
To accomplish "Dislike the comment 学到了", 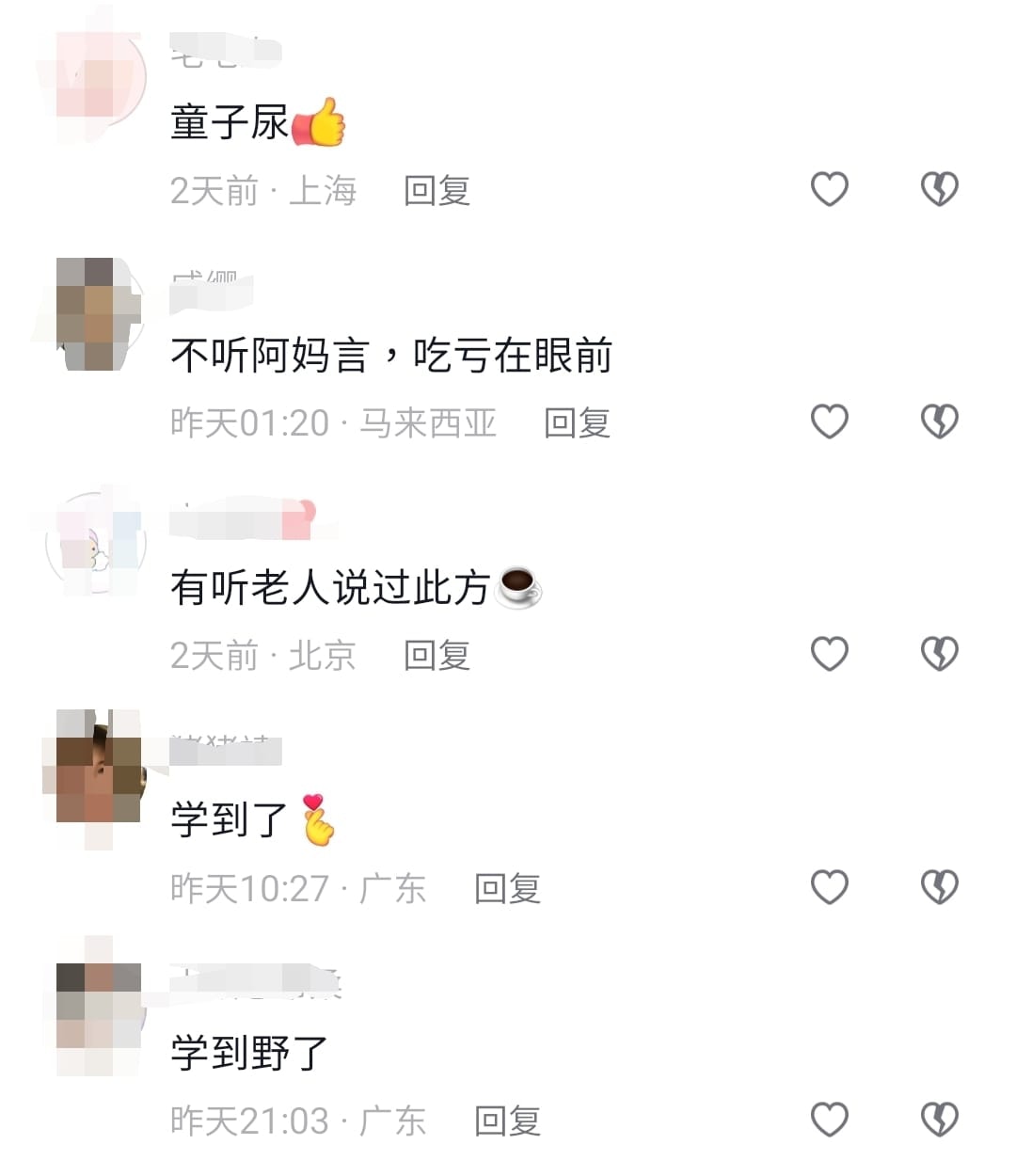I will 939,887.
